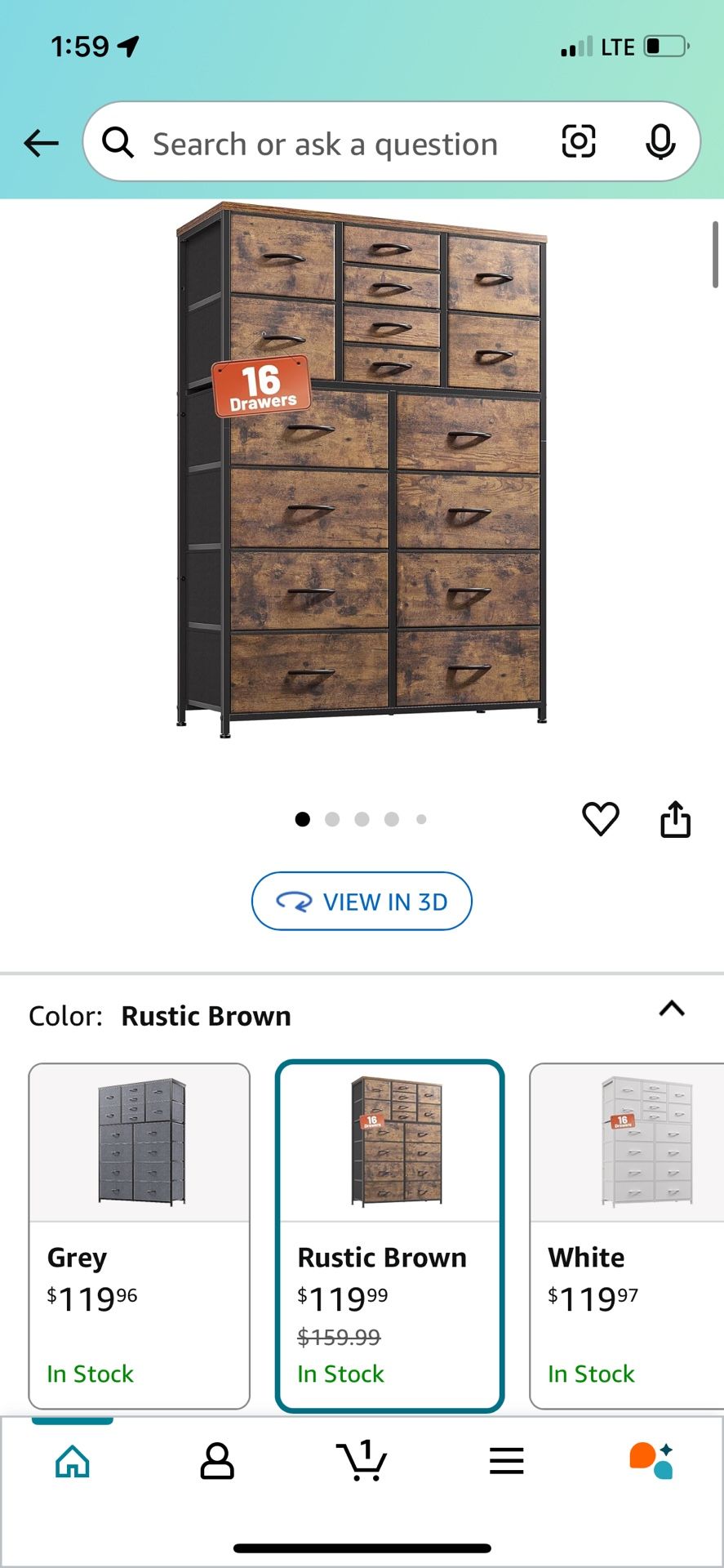
Task: Open the hamburger menu tab
Action: tap(506, 1461)
